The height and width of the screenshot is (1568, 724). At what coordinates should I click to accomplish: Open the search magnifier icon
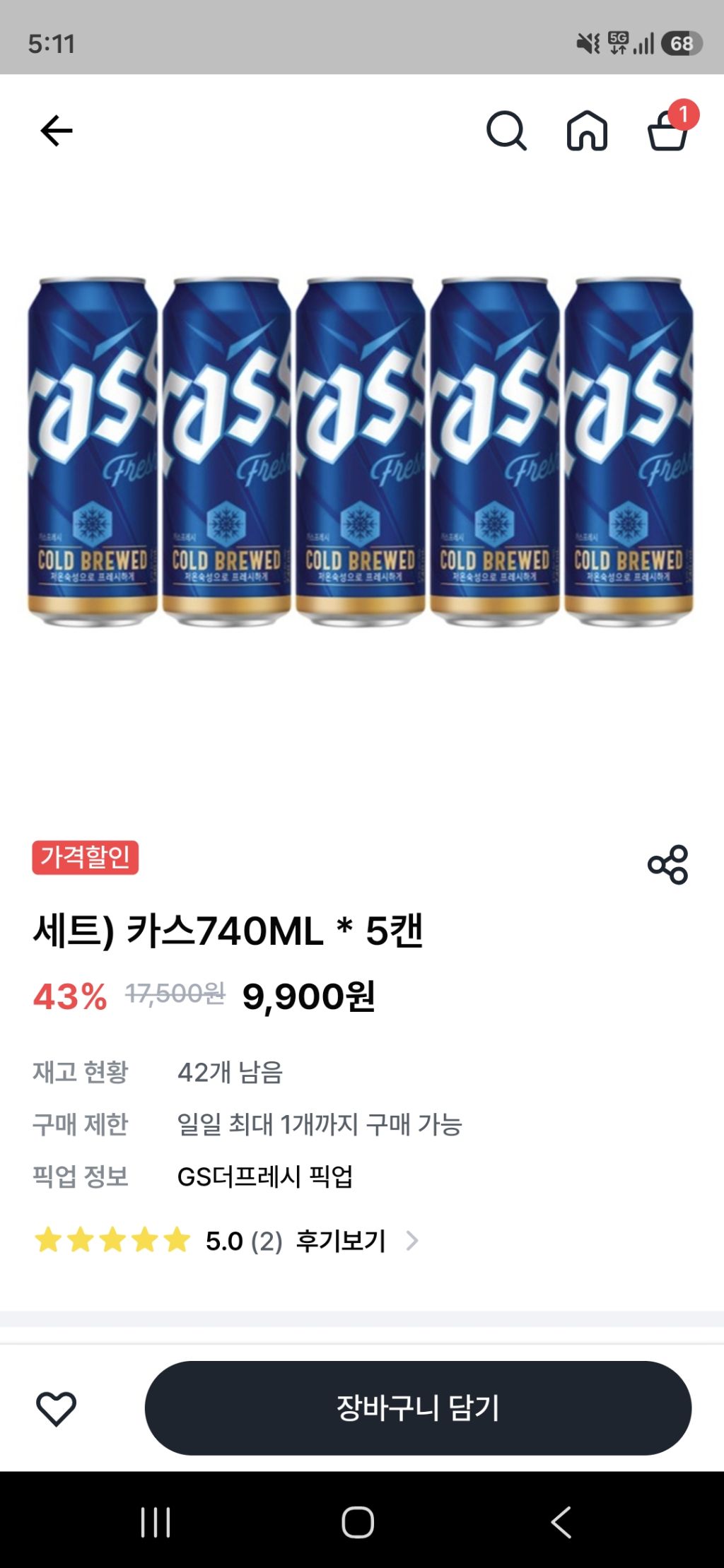pyautogui.click(x=506, y=131)
